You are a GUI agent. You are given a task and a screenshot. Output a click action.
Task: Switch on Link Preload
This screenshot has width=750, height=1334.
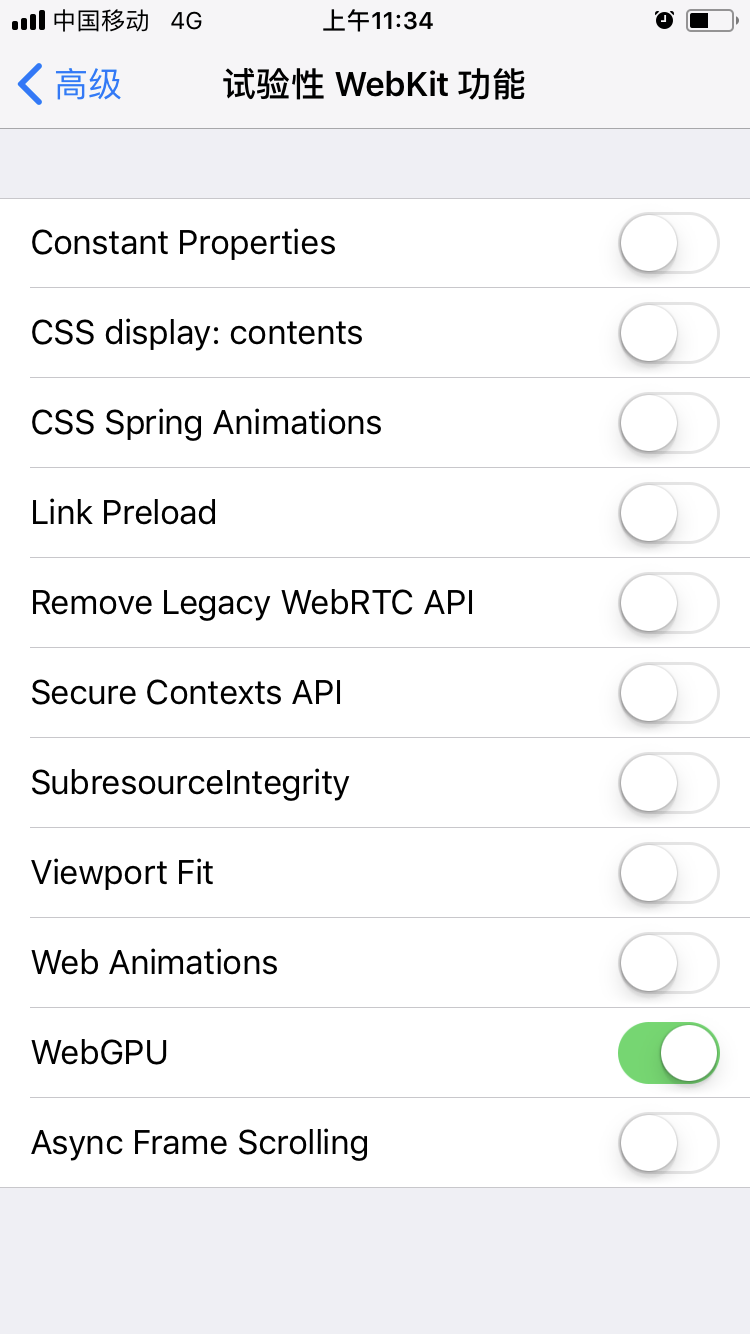click(668, 513)
